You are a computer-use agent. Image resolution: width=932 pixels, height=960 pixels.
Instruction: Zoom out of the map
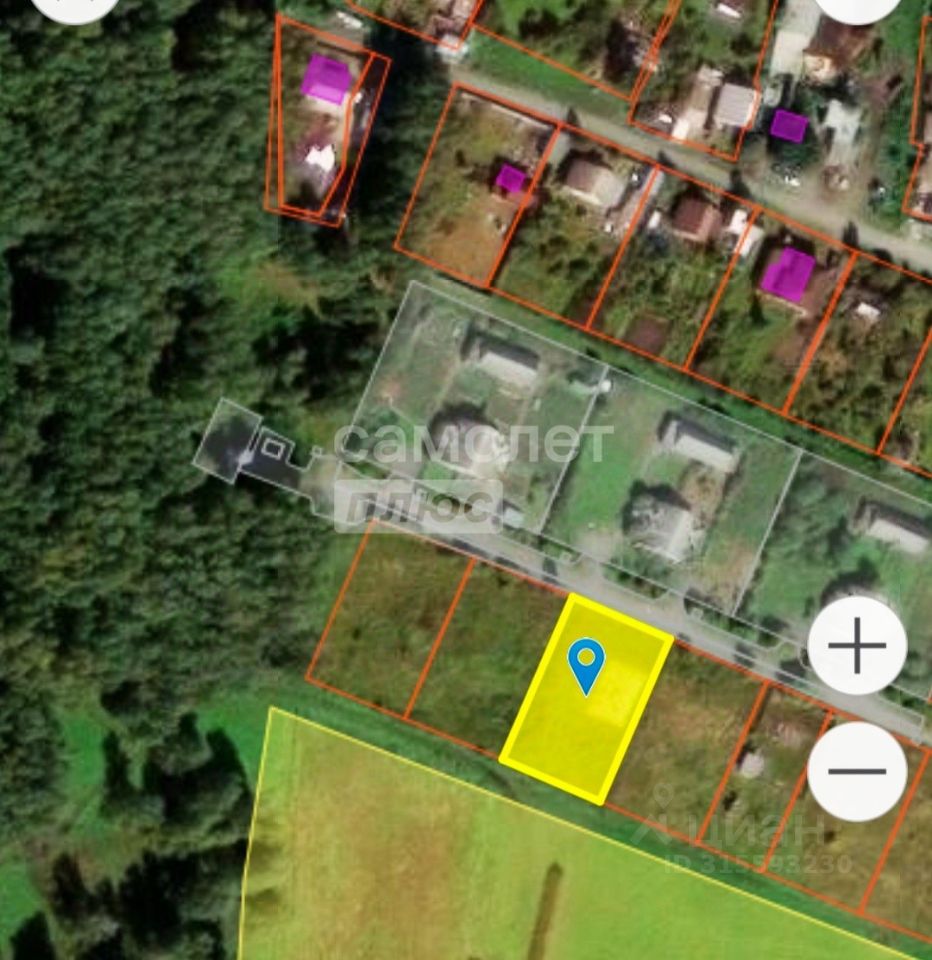pos(857,771)
